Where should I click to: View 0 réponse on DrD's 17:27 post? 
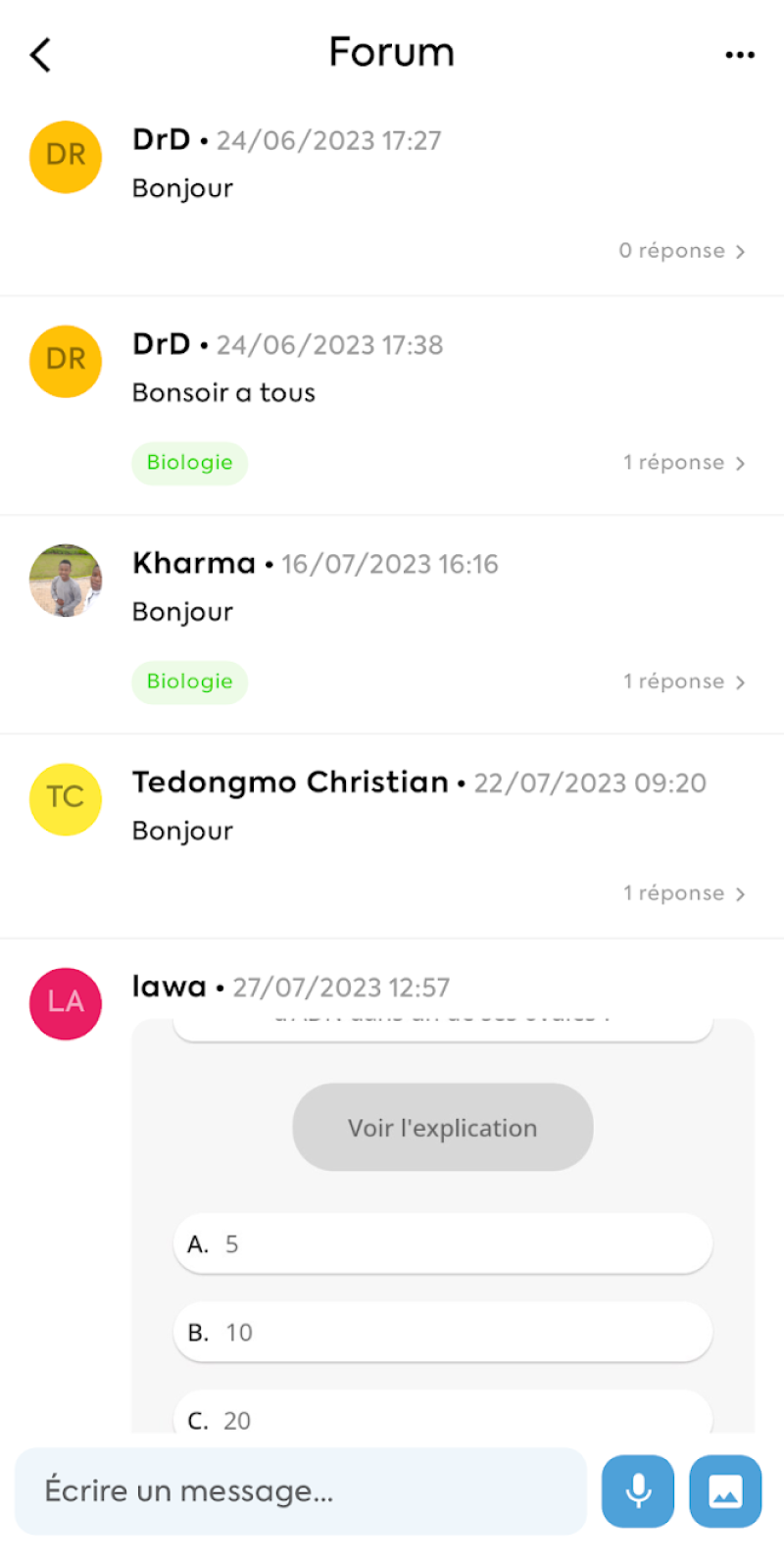[x=682, y=251]
